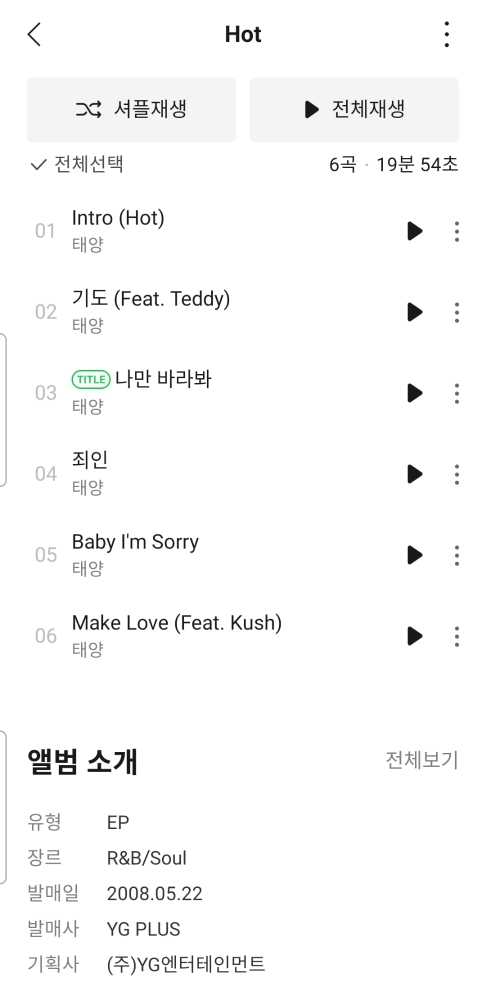Image resolution: width=486 pixels, height=982 pixels.
Task: Open more options for Make Love (Feat. Kush)
Action: [457, 636]
